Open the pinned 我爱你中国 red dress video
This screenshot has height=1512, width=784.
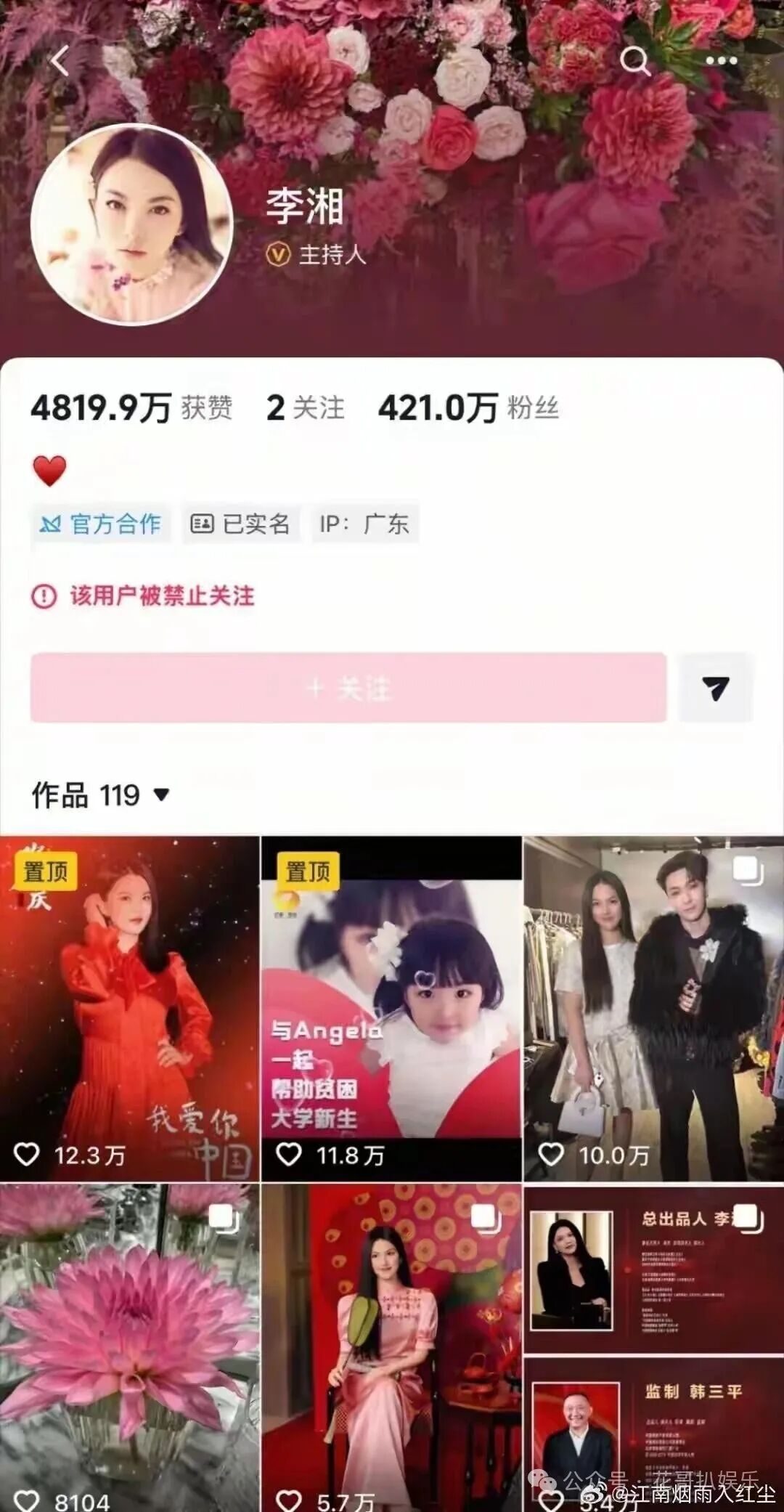129,1008
